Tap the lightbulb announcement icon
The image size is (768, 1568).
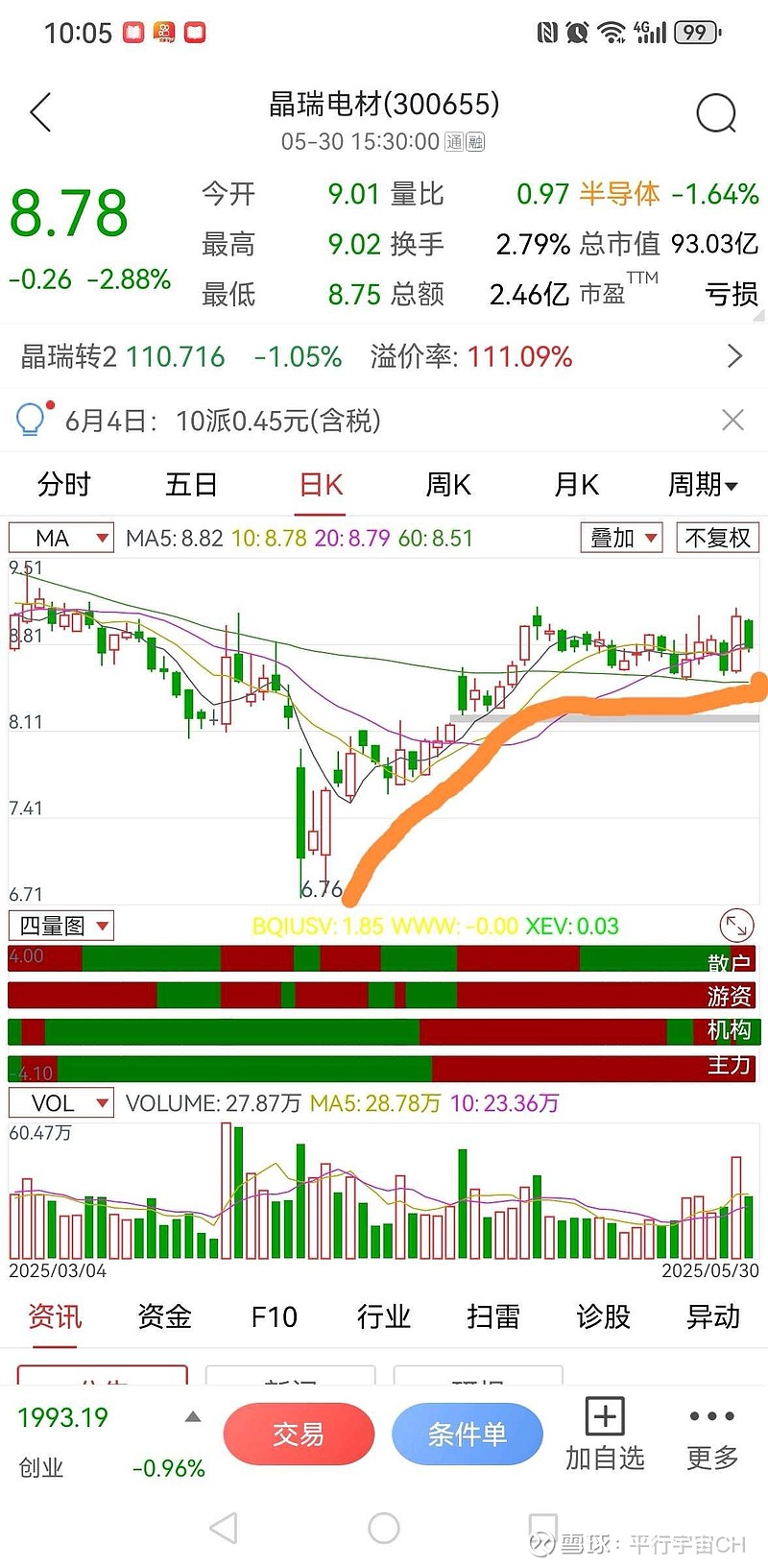click(30, 420)
